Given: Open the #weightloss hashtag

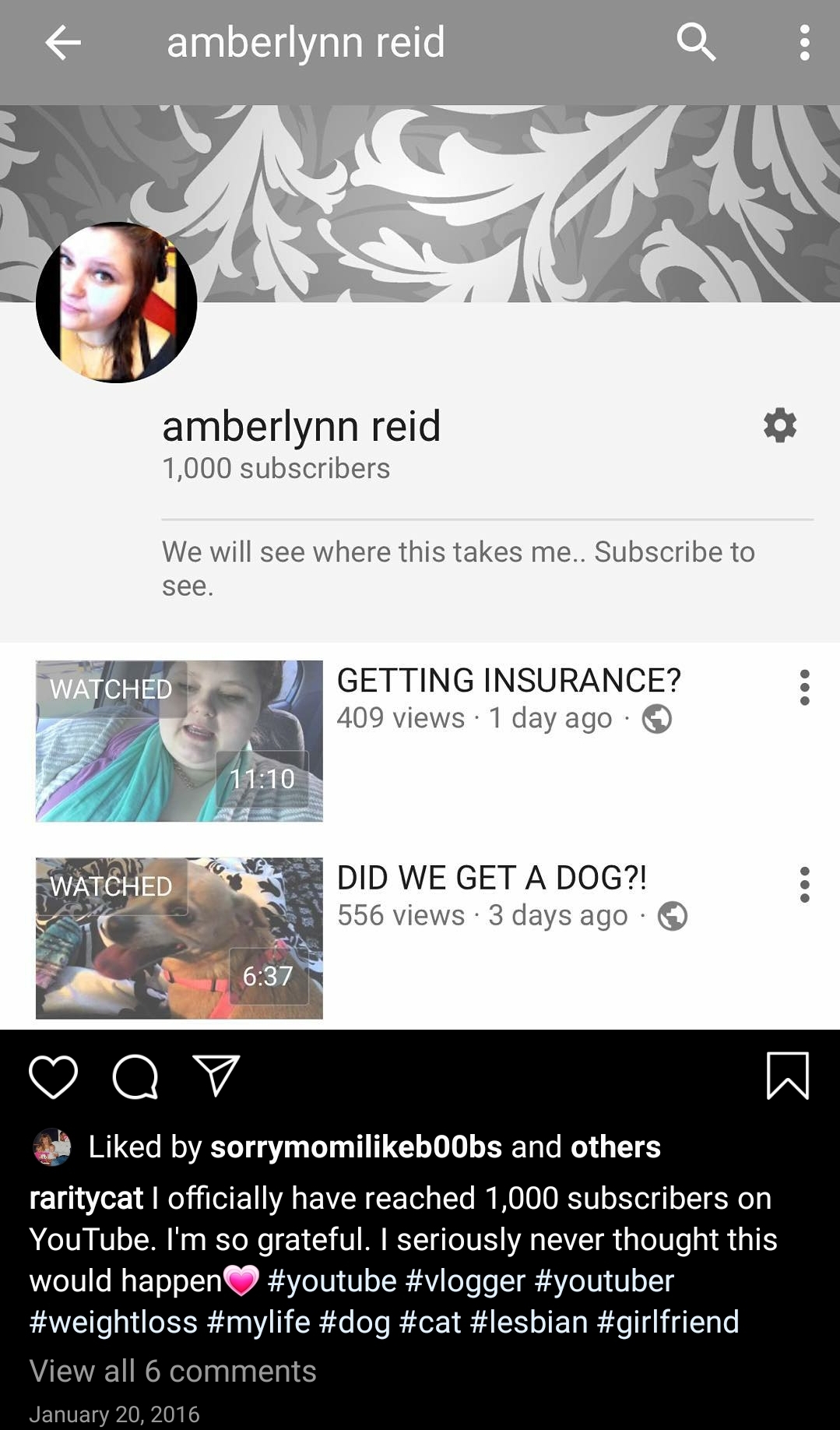Looking at the screenshot, I should click(114, 1323).
